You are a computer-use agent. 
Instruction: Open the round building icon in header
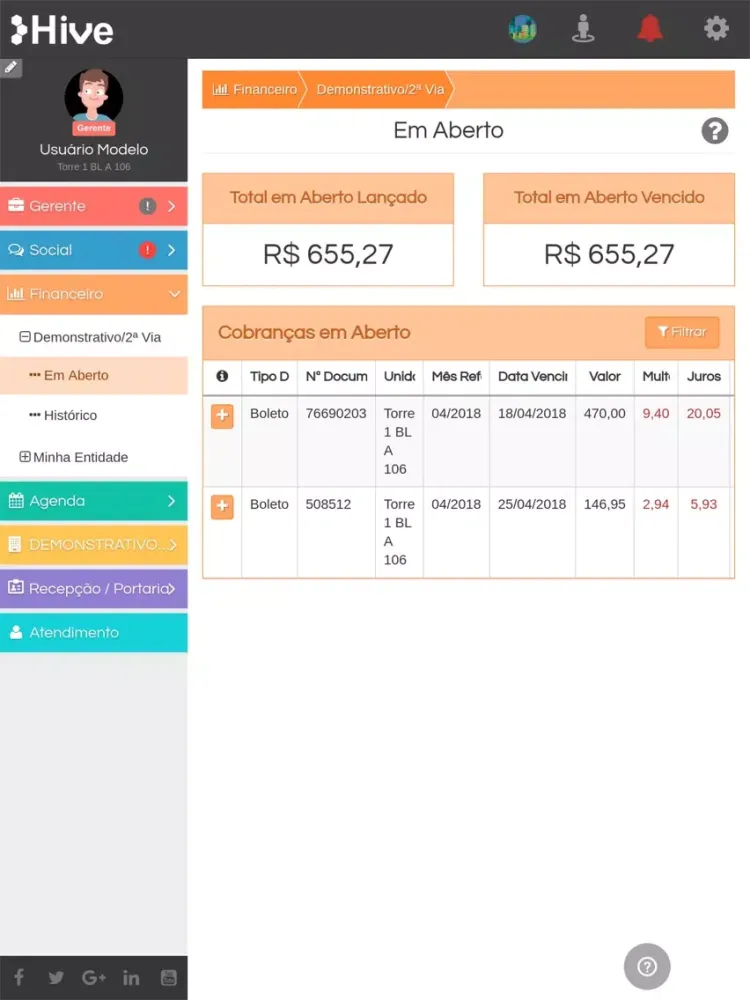click(x=522, y=29)
